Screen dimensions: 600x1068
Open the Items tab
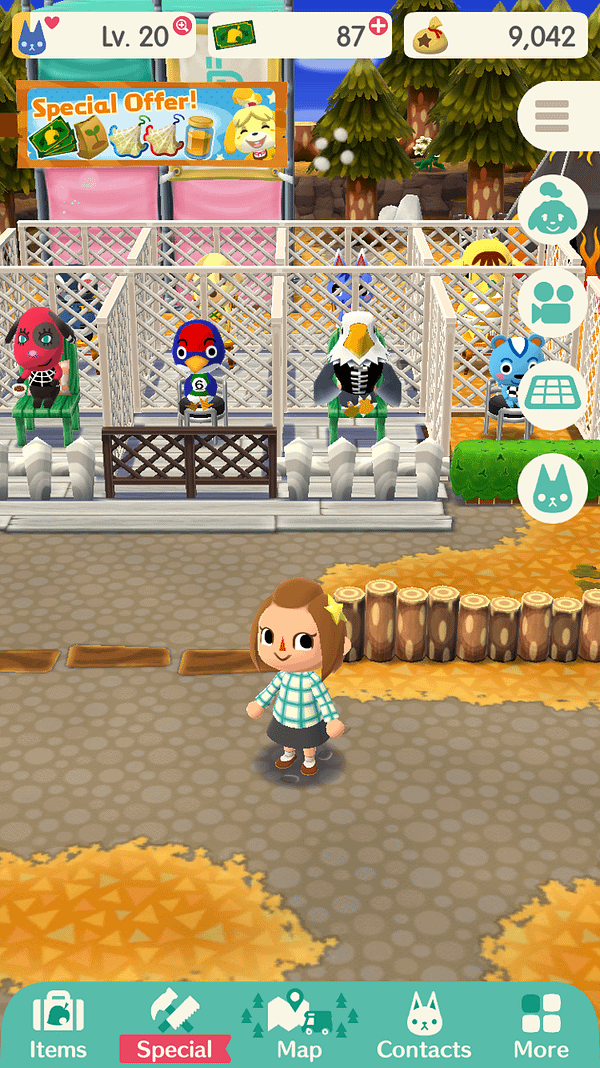point(59,1025)
